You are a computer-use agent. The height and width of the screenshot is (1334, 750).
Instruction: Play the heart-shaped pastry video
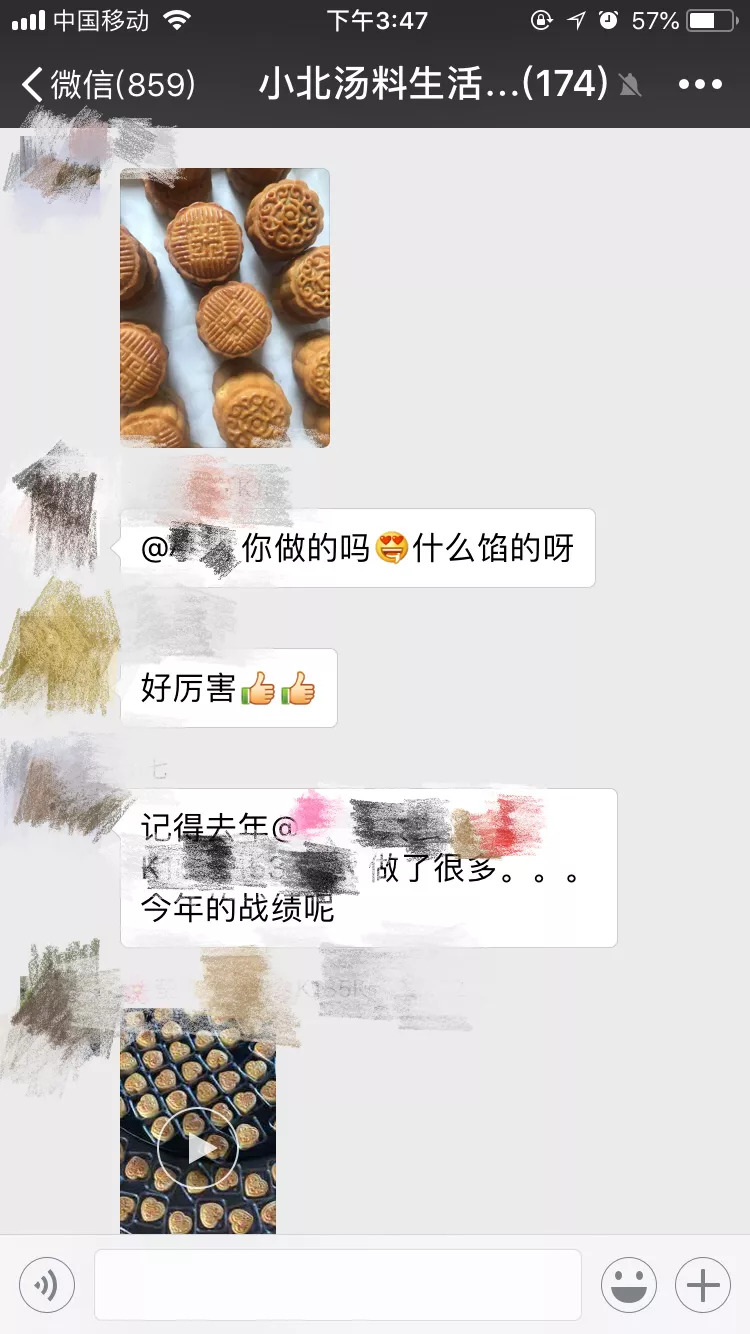tap(198, 1146)
